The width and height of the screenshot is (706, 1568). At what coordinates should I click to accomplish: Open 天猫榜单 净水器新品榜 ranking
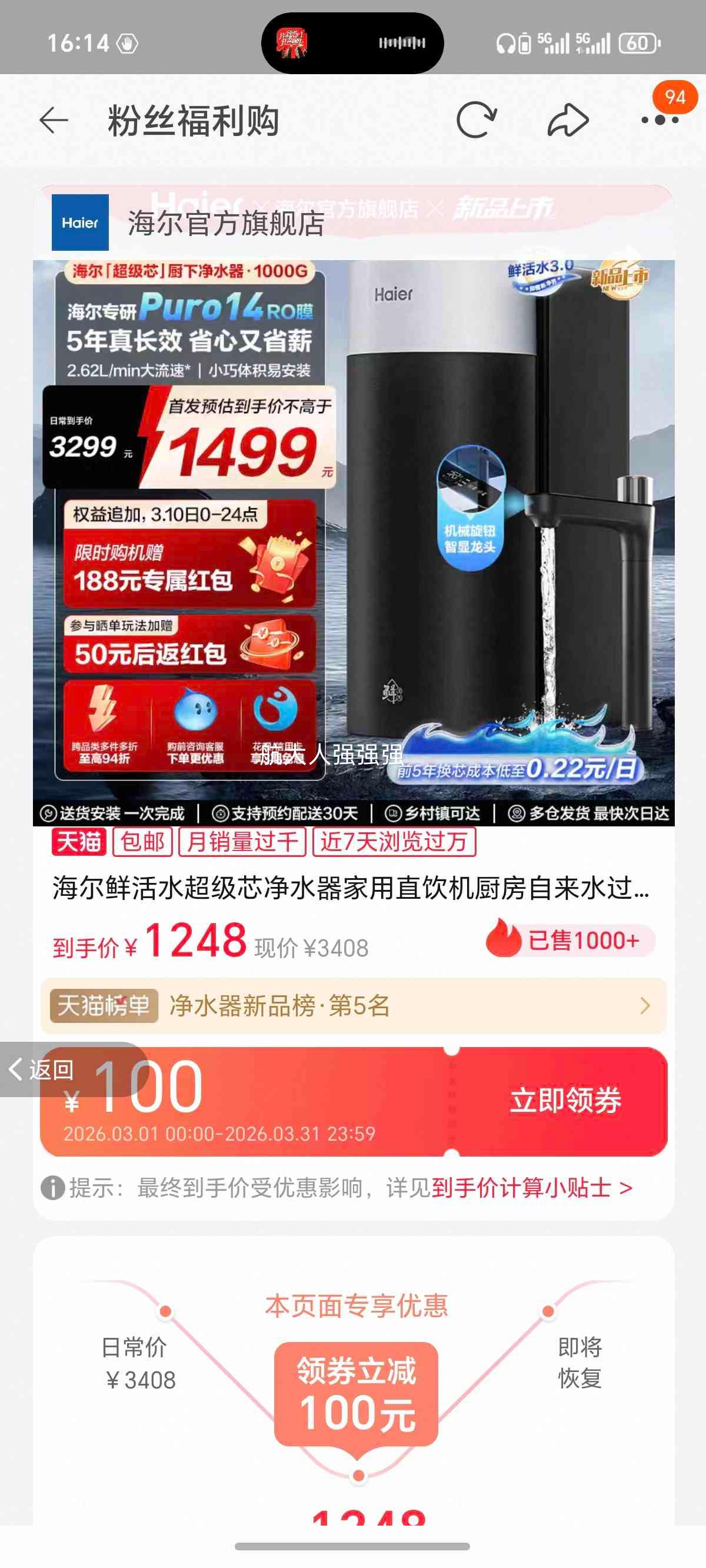tap(354, 1005)
